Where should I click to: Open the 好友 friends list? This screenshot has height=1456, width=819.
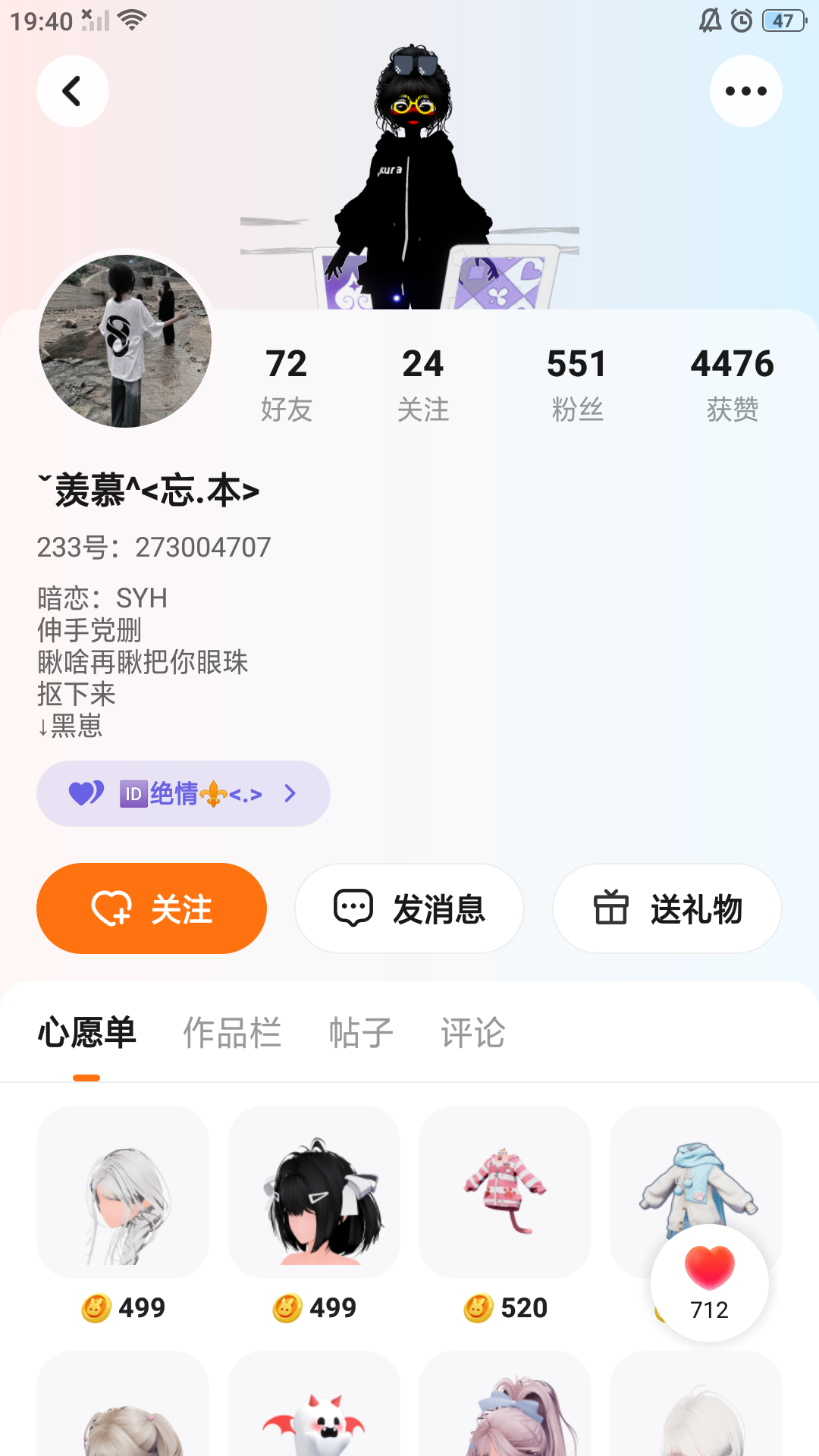286,384
